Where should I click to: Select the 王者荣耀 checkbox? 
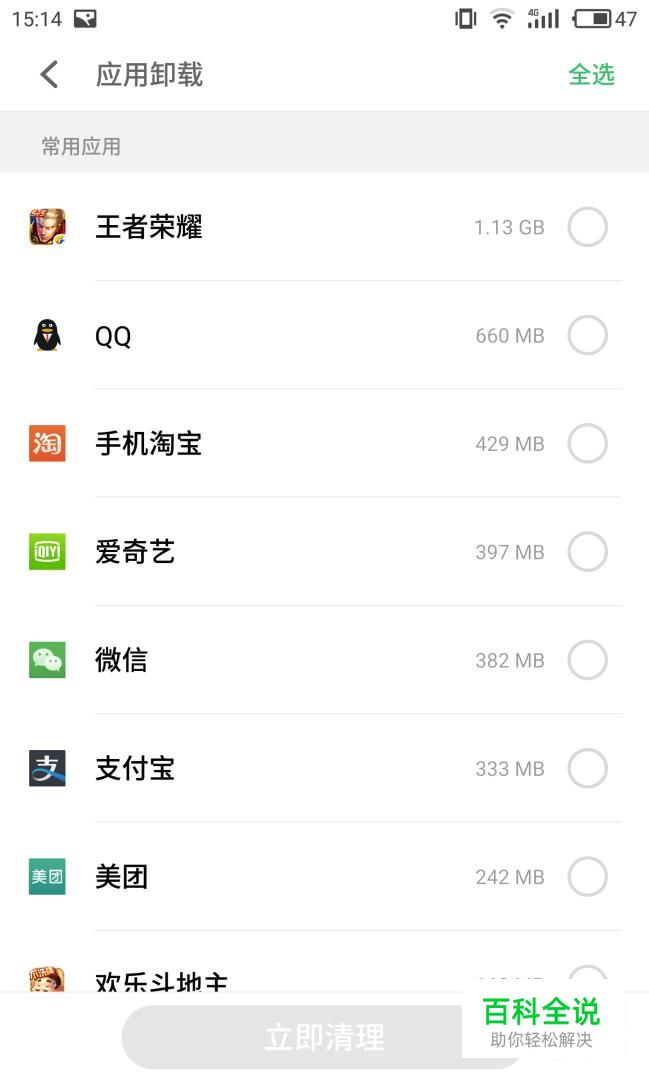click(588, 227)
